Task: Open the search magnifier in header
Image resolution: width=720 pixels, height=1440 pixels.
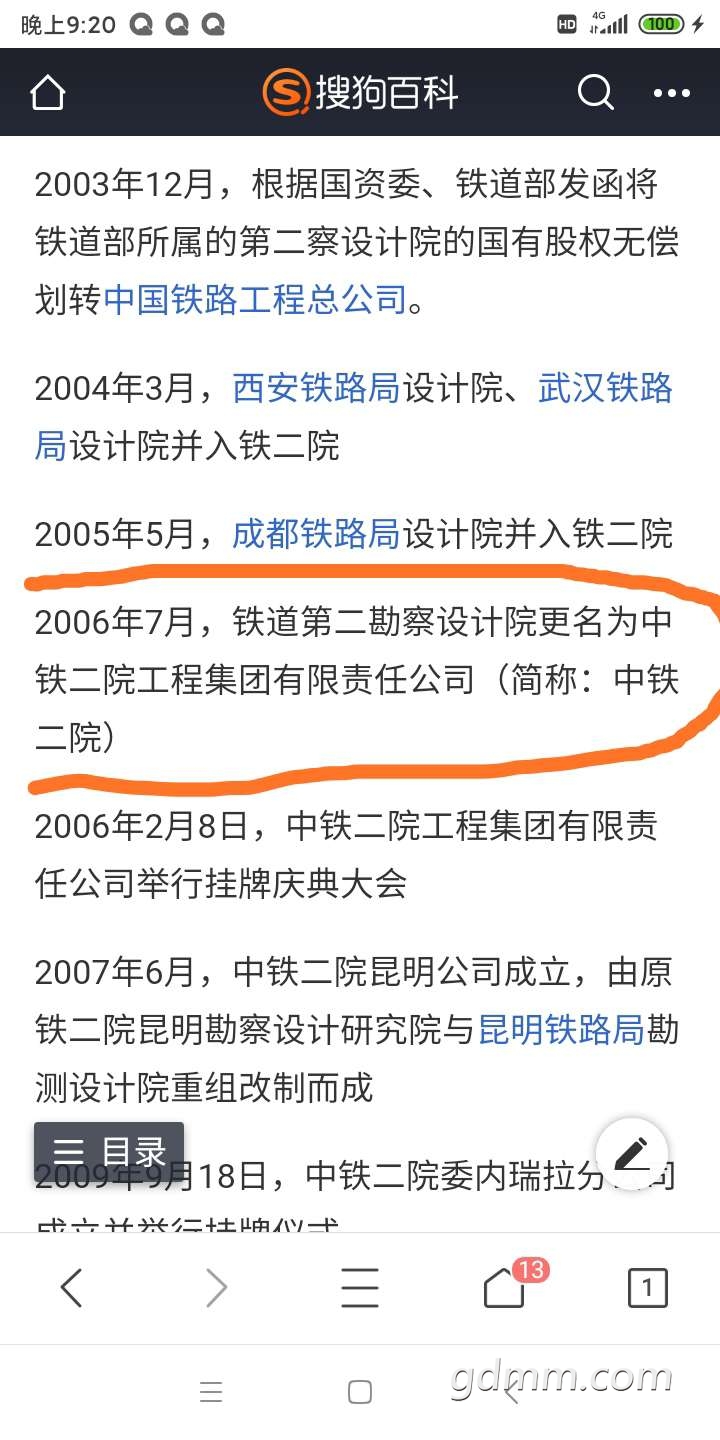Action: [595, 93]
